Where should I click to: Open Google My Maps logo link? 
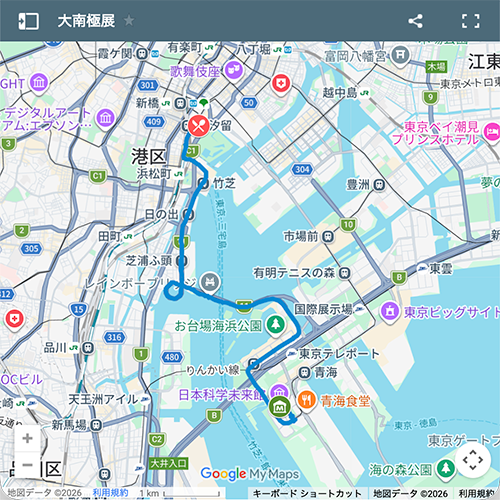point(250,474)
